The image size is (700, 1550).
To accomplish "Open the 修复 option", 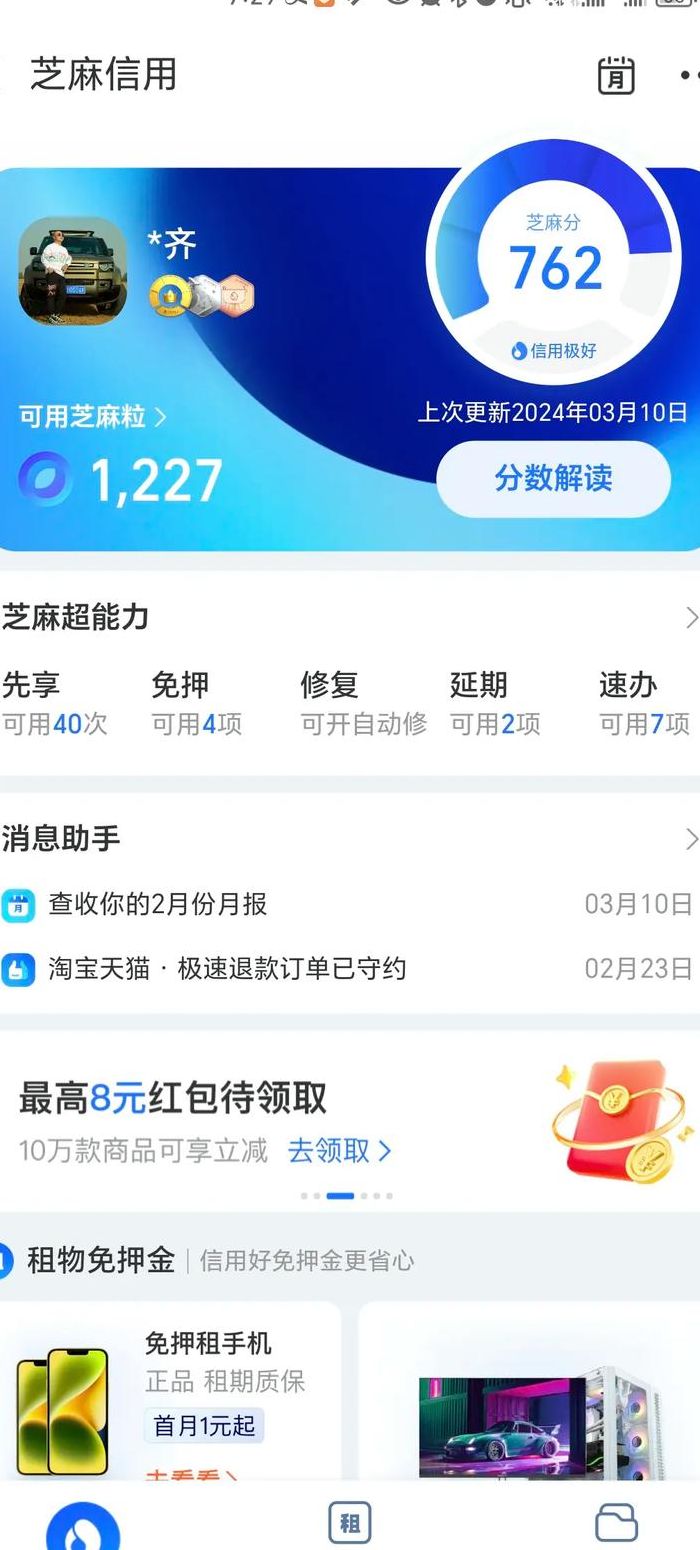I will pos(363,703).
